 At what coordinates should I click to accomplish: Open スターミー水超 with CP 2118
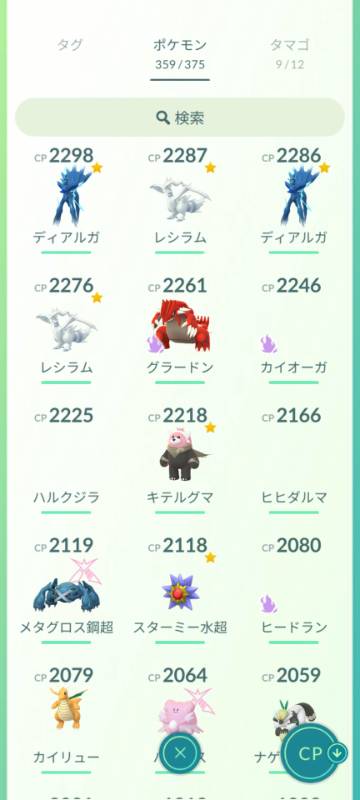click(180, 589)
